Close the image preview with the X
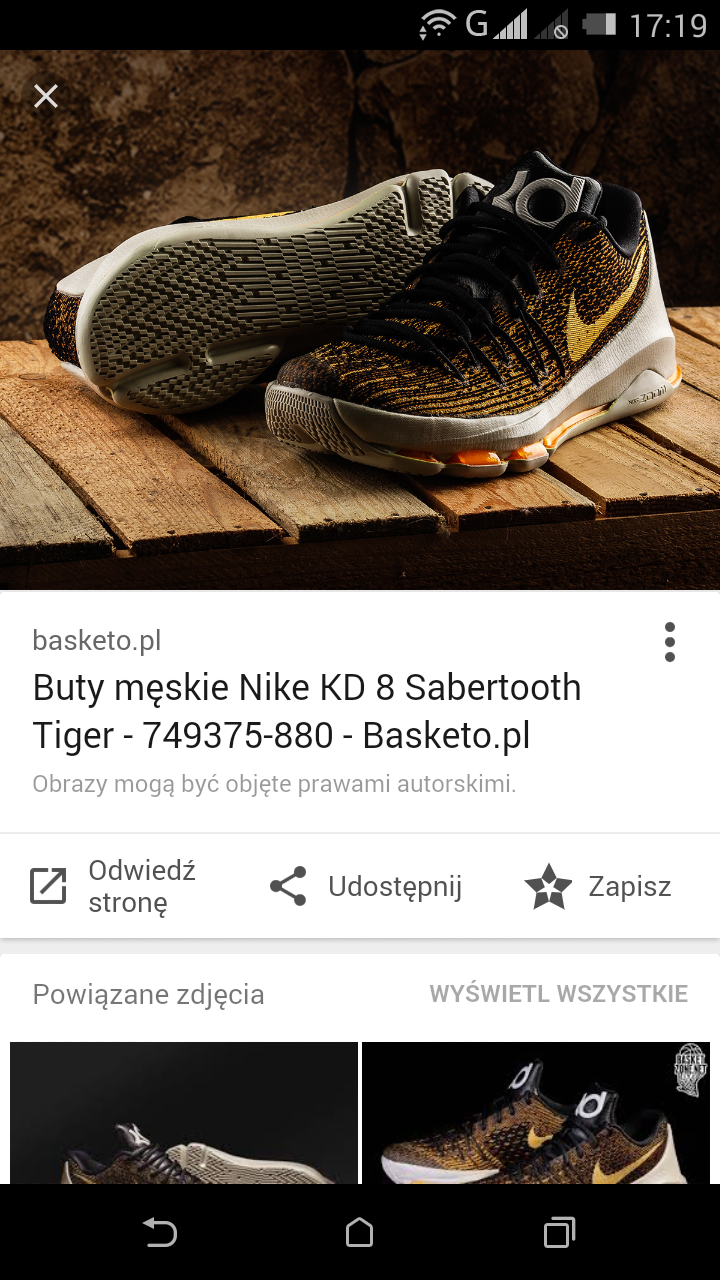The width and height of the screenshot is (720, 1280). (46, 96)
